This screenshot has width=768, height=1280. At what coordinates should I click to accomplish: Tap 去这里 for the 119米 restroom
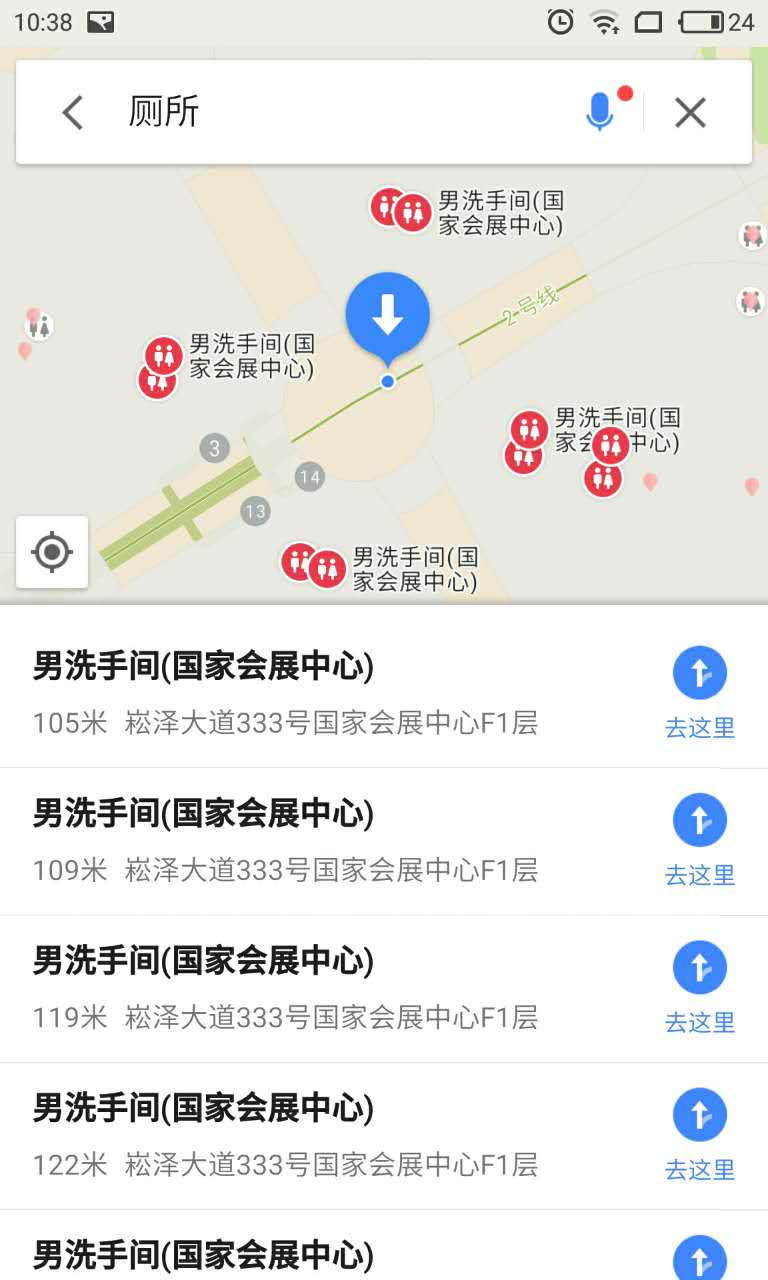(x=700, y=986)
